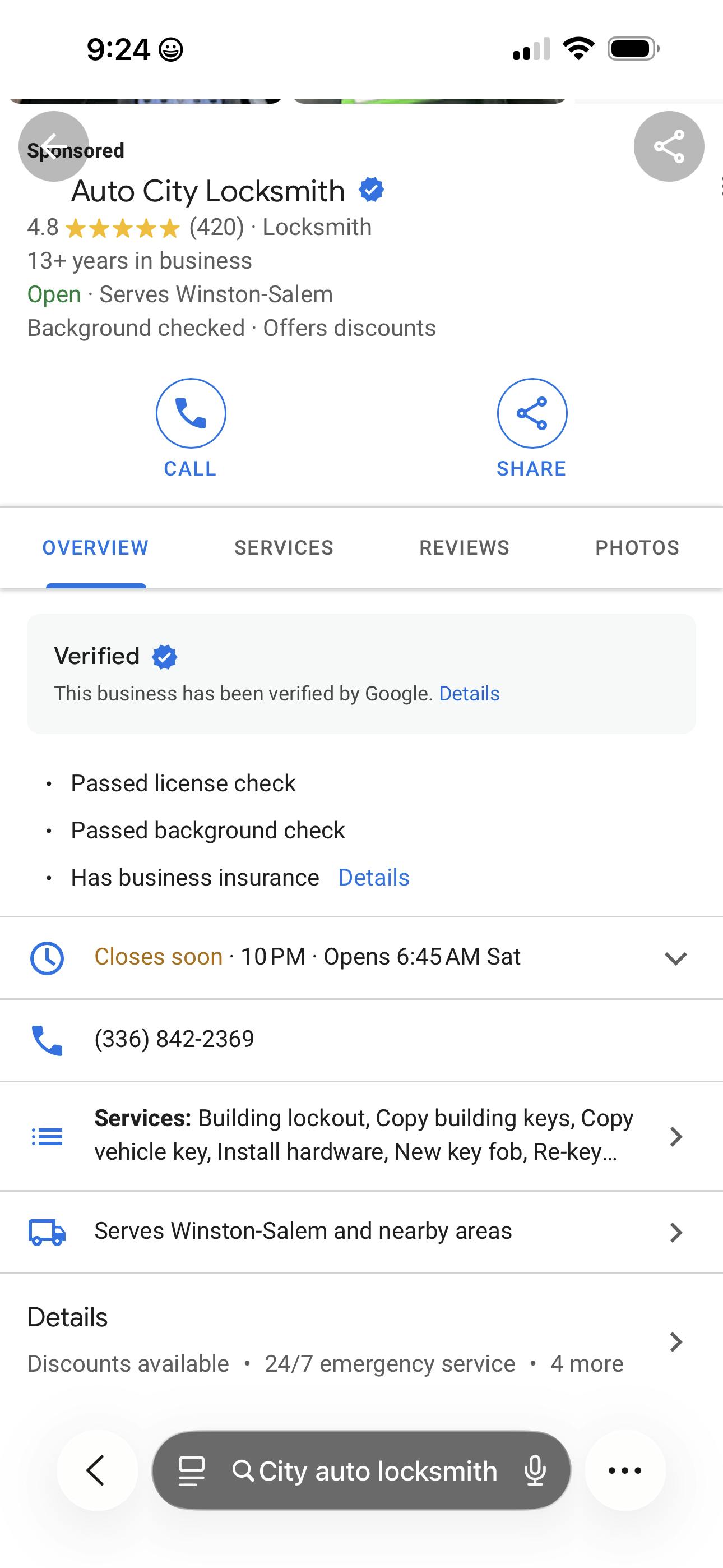This screenshot has width=723, height=1568.
Task: Switch to the Reviews tab
Action: click(464, 547)
